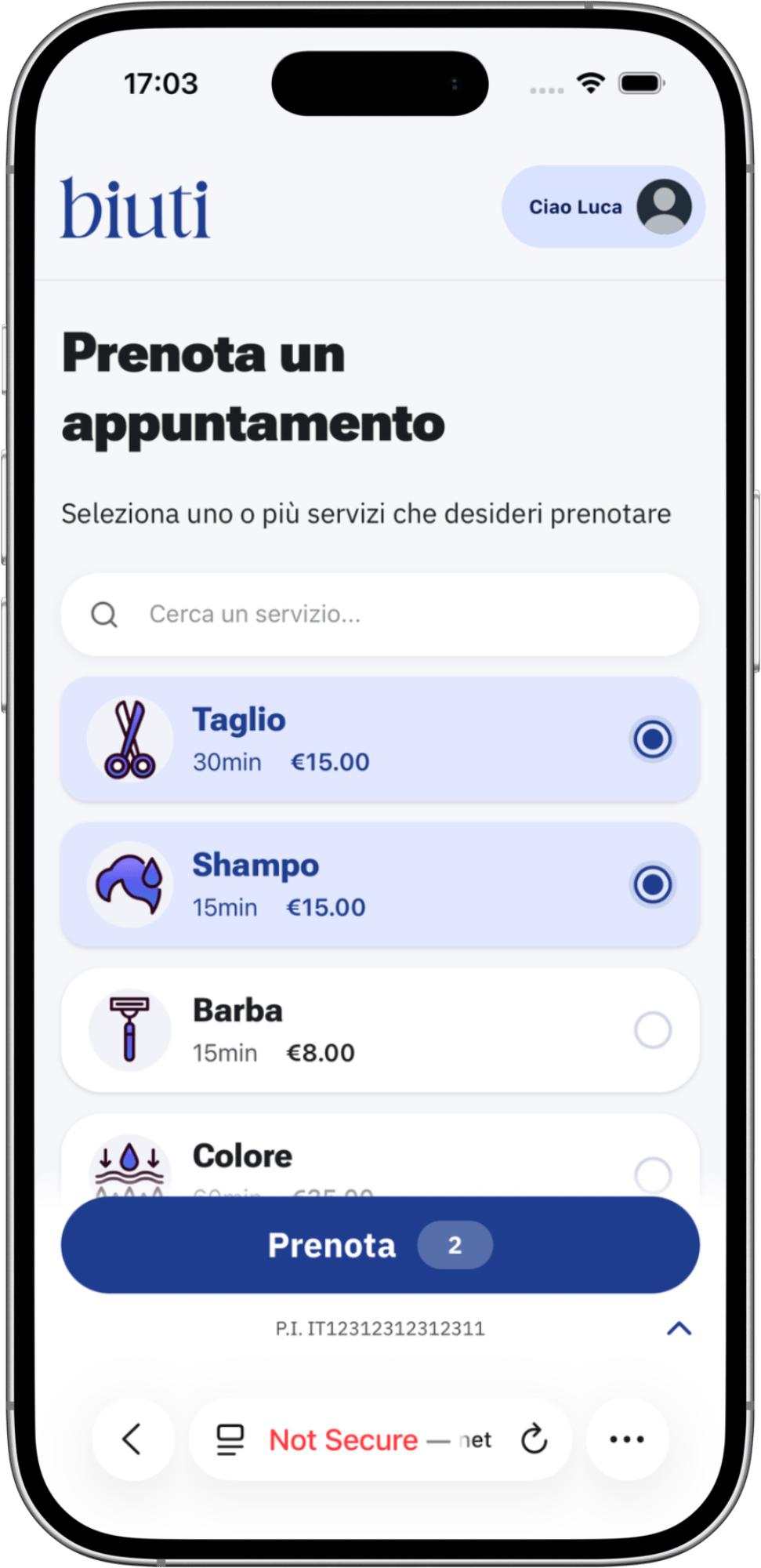Screen dimensions: 761x1568
Task: Select the Barba service
Action: pyautogui.click(x=652, y=1030)
